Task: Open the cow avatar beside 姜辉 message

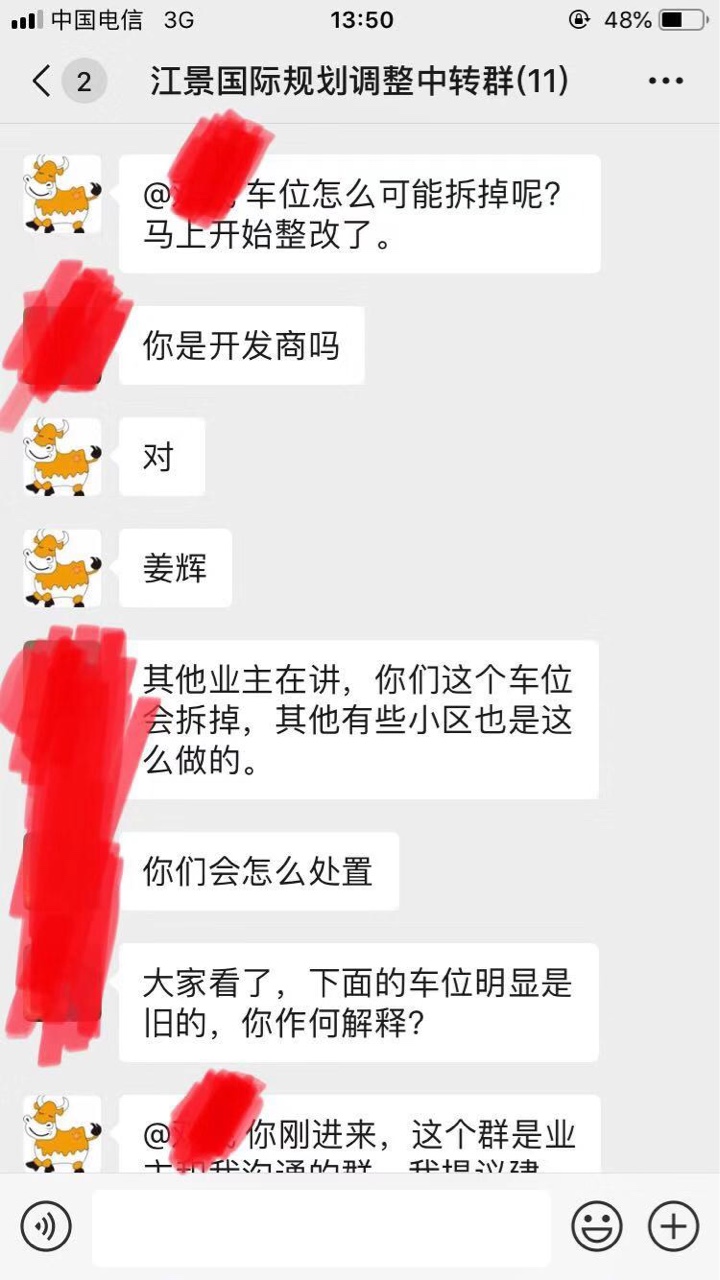Action: pyautogui.click(x=62, y=568)
